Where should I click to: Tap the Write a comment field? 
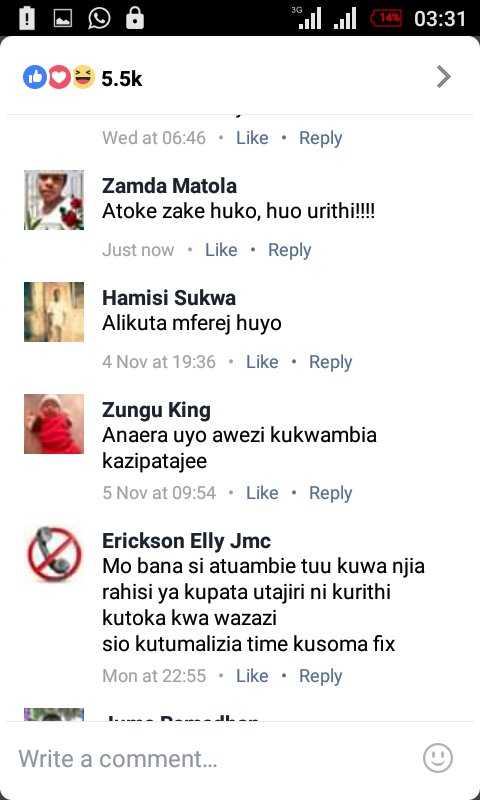click(x=214, y=759)
